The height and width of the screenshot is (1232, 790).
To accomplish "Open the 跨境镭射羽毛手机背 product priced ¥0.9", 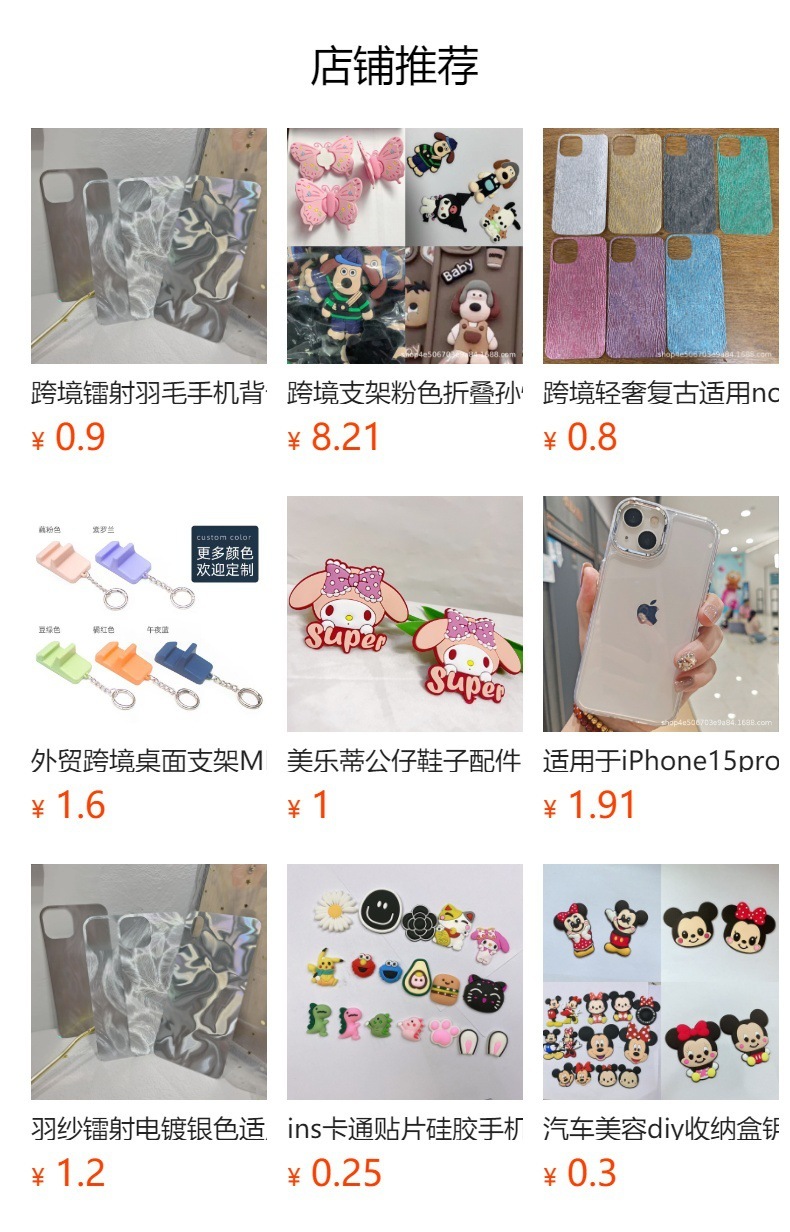I will tap(148, 246).
